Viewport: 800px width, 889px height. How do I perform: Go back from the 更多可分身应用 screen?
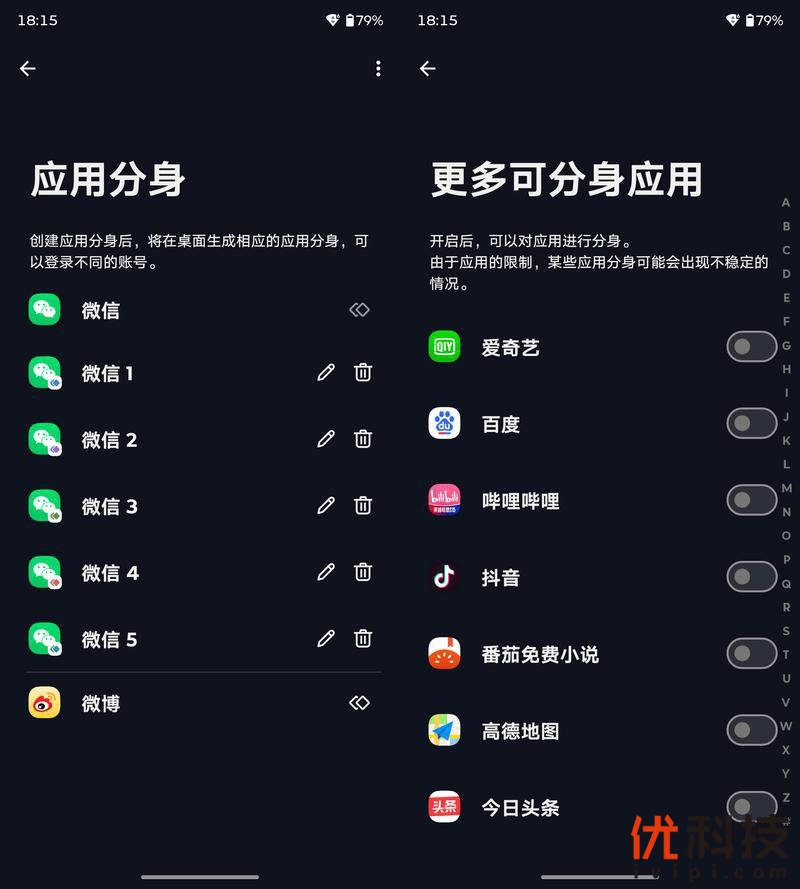(x=427, y=68)
